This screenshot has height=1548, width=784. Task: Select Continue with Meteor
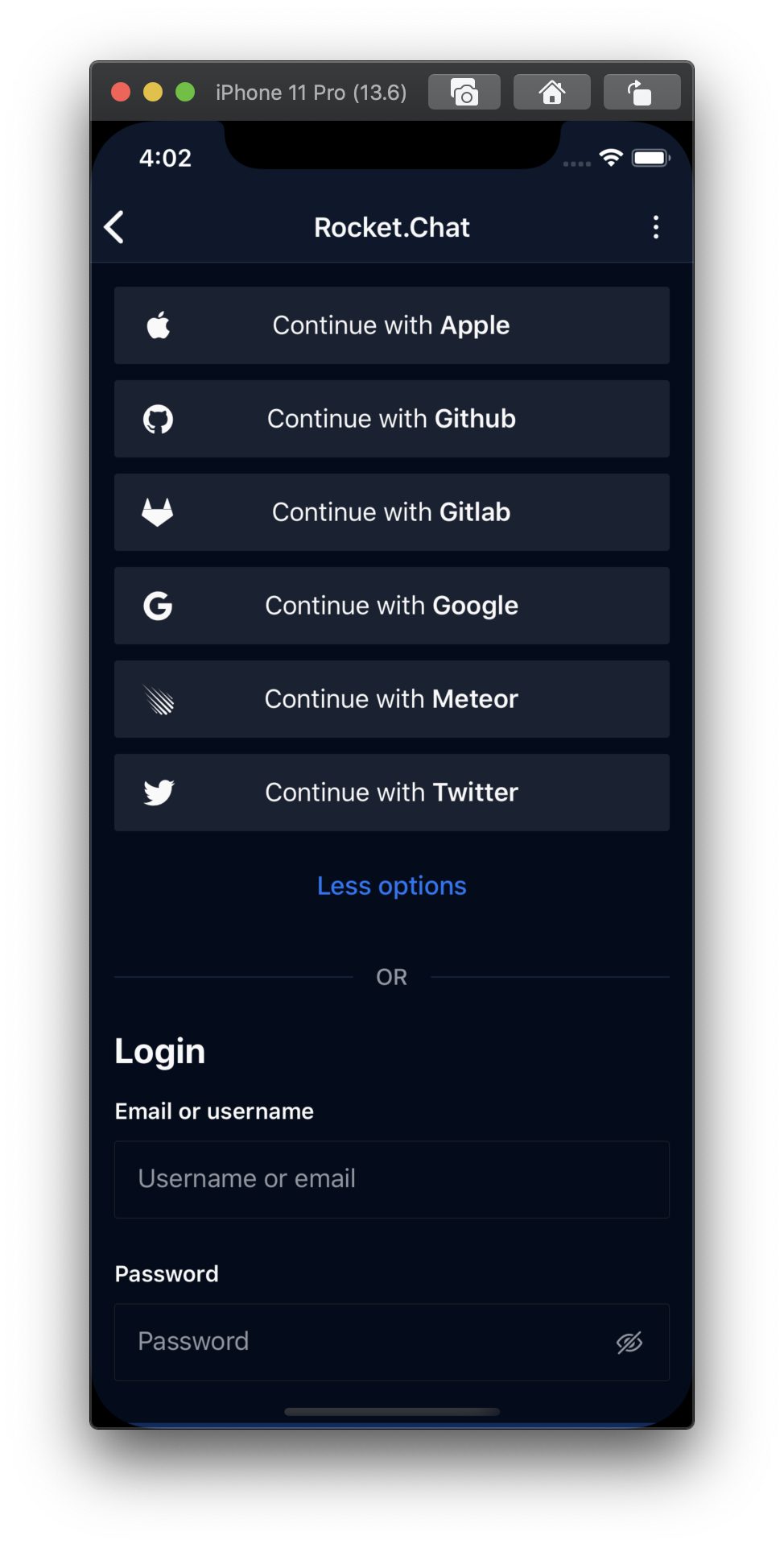[392, 699]
